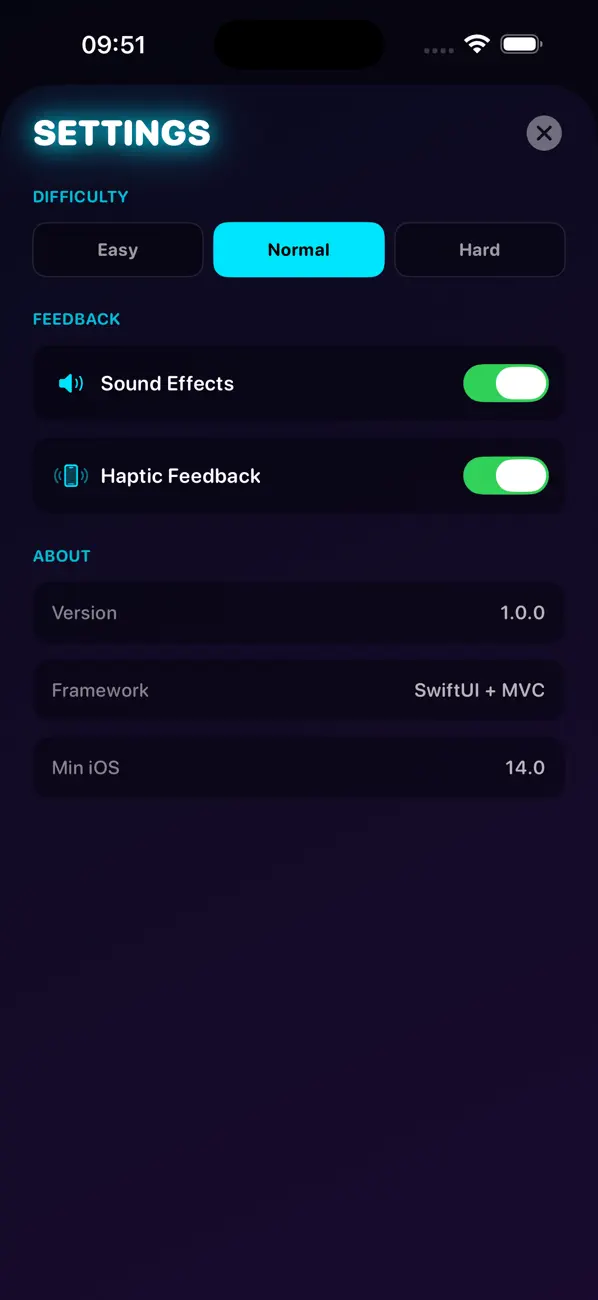Select Easy difficulty

tap(118, 250)
